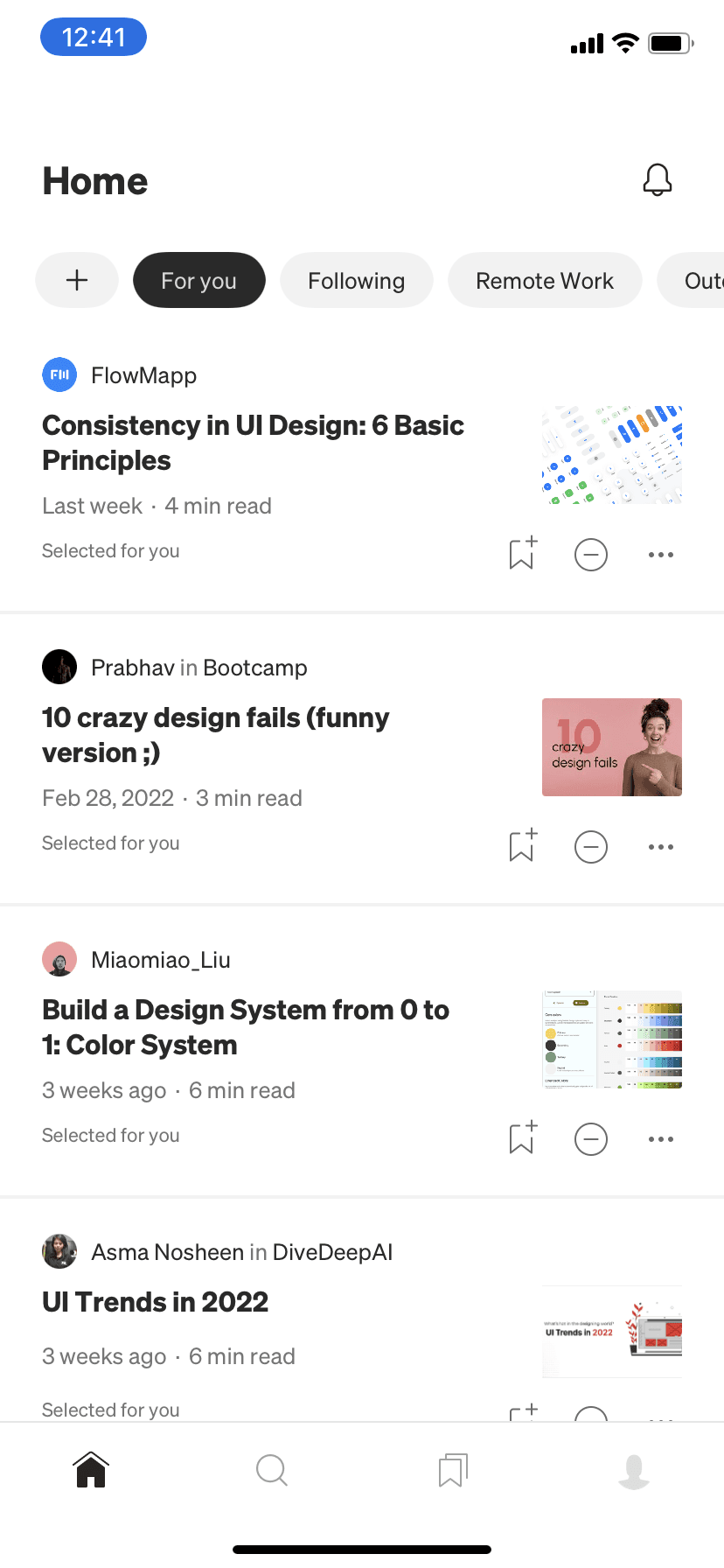
Task: Open overflow menu on Miaomiao_Liu's article
Action: [661, 1139]
